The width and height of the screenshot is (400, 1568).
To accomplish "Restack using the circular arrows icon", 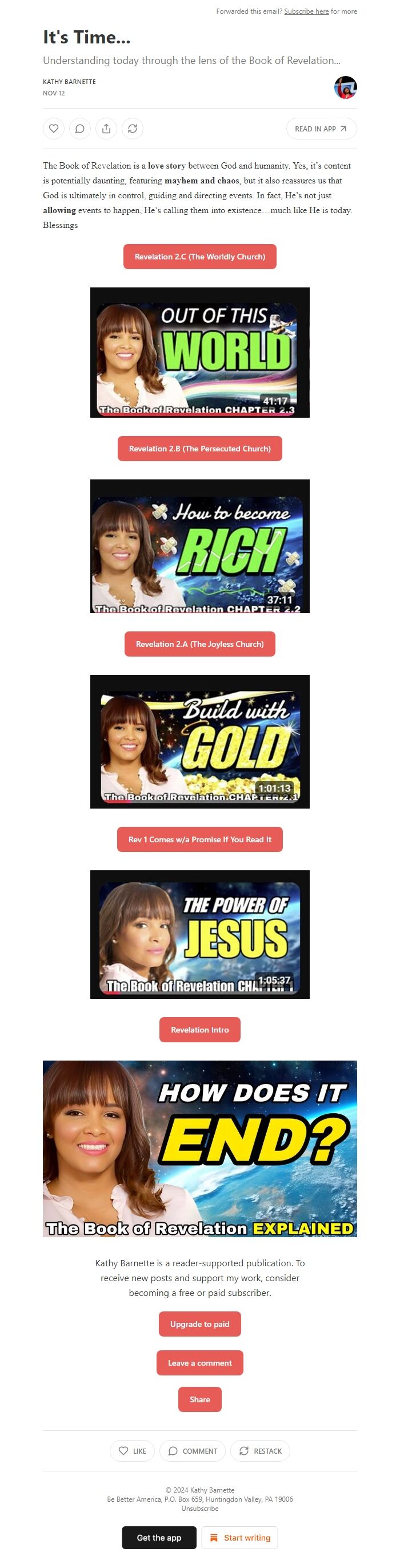I will tap(132, 129).
